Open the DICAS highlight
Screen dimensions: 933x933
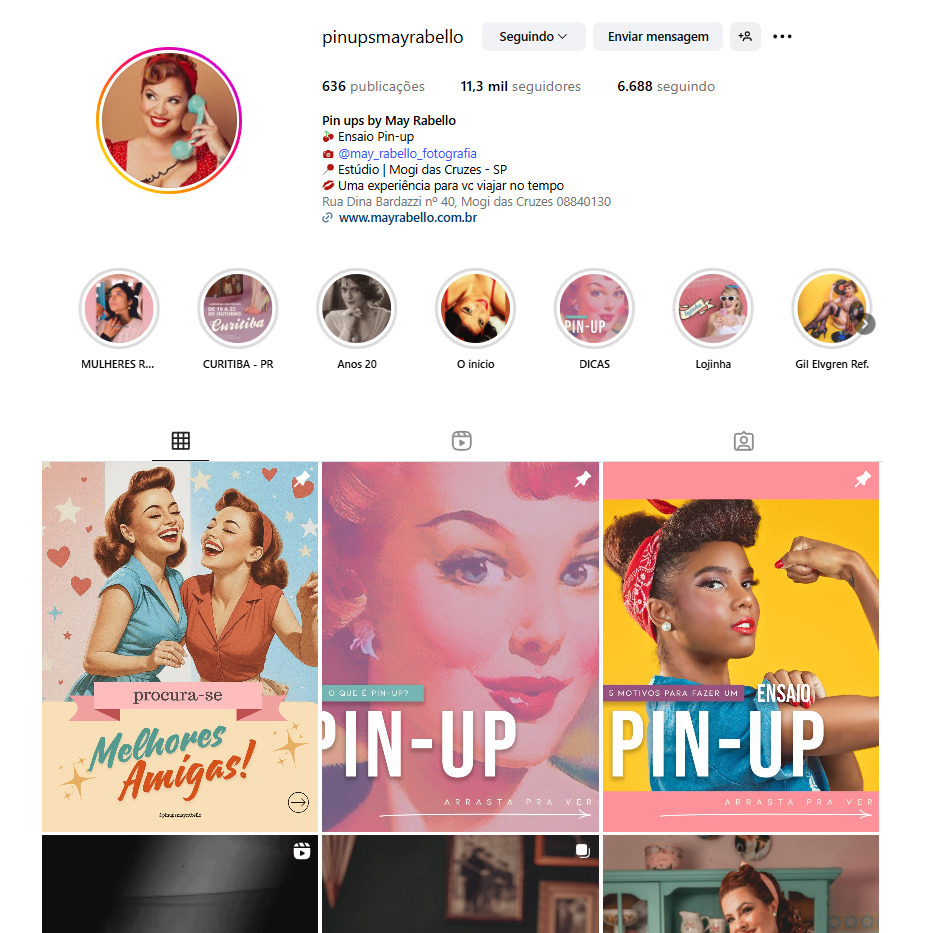(x=594, y=309)
